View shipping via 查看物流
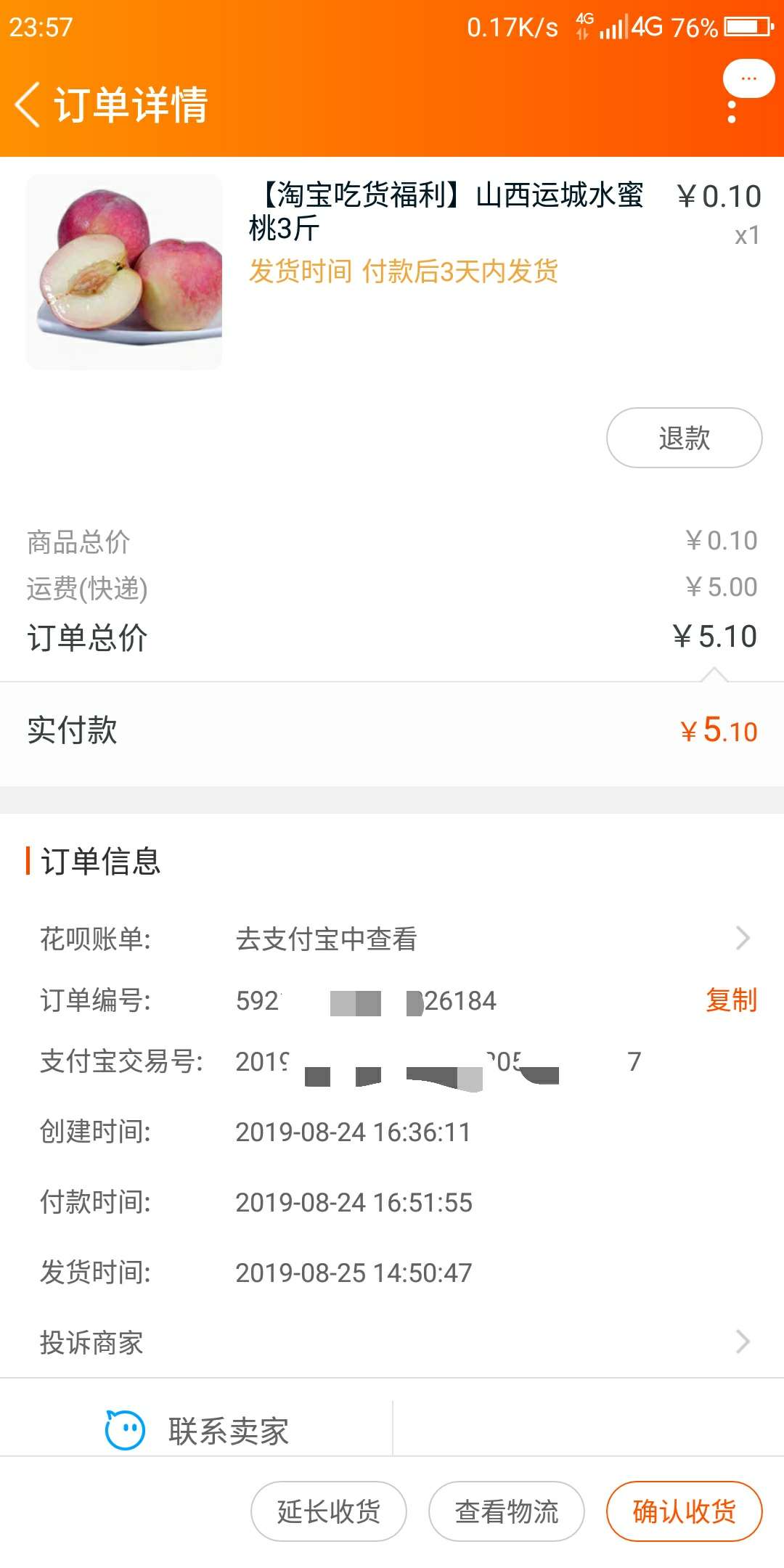This screenshot has width=784, height=1568. tap(507, 1511)
